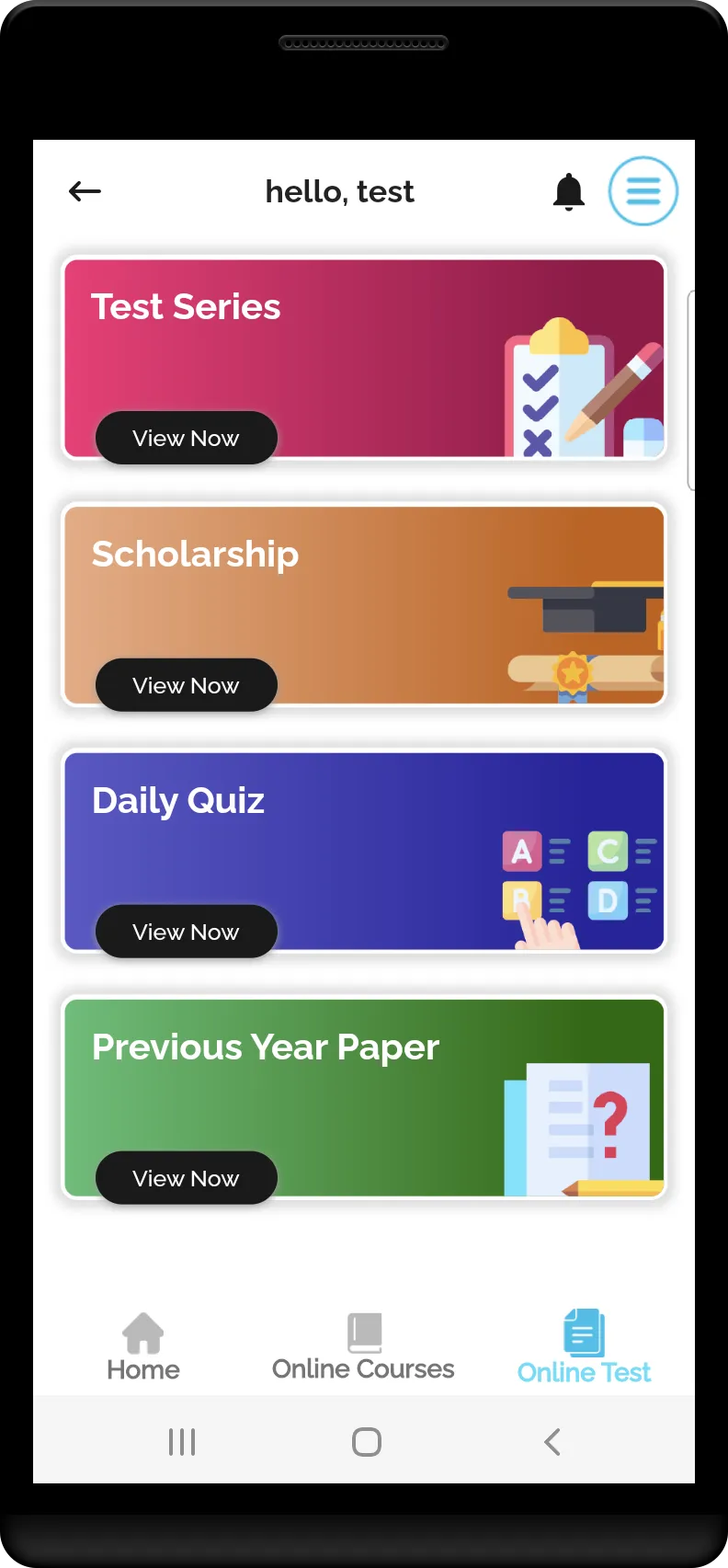Tap the system back chevron
728x1568 pixels.
[x=552, y=1442]
